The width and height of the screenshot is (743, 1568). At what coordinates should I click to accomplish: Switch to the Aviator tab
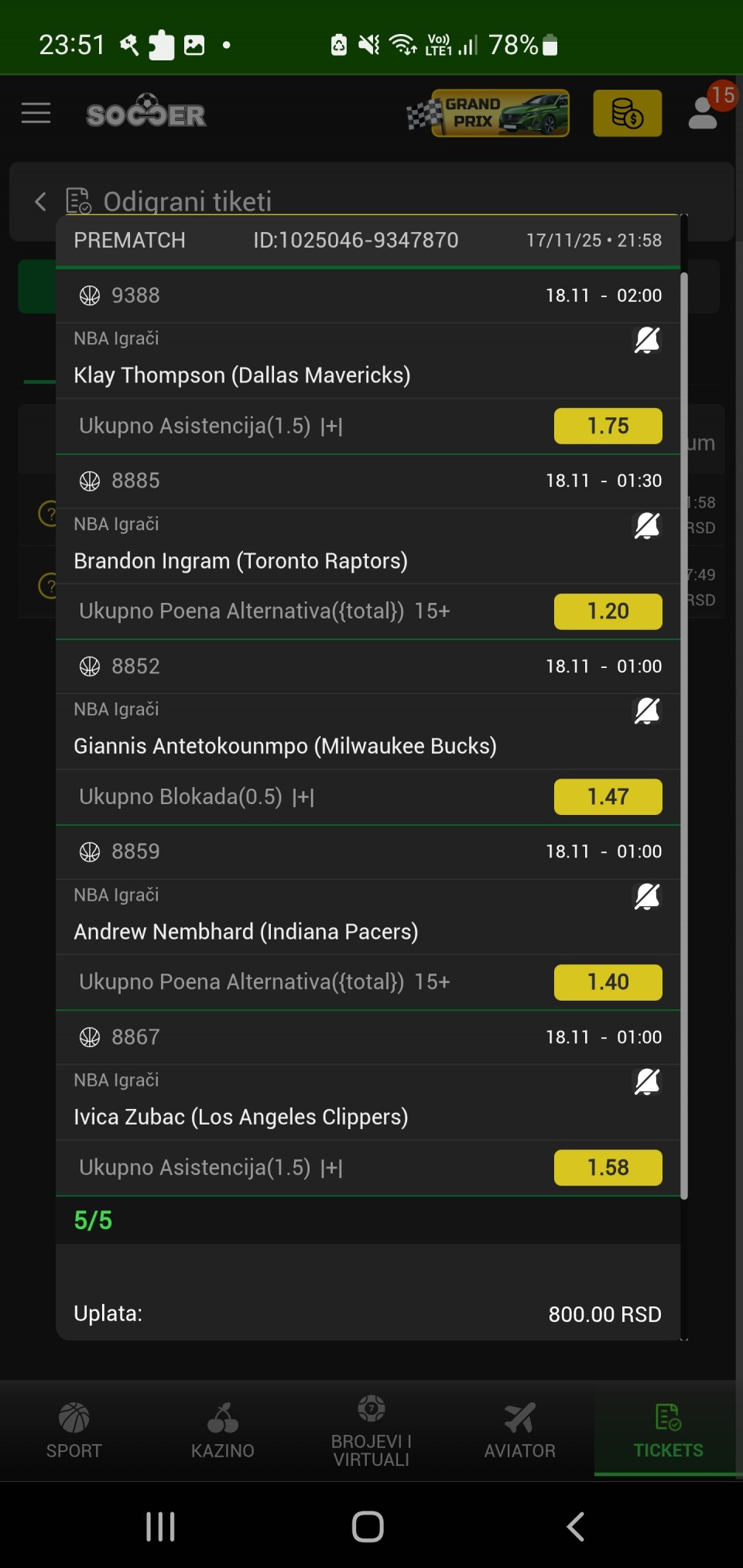click(x=520, y=1430)
